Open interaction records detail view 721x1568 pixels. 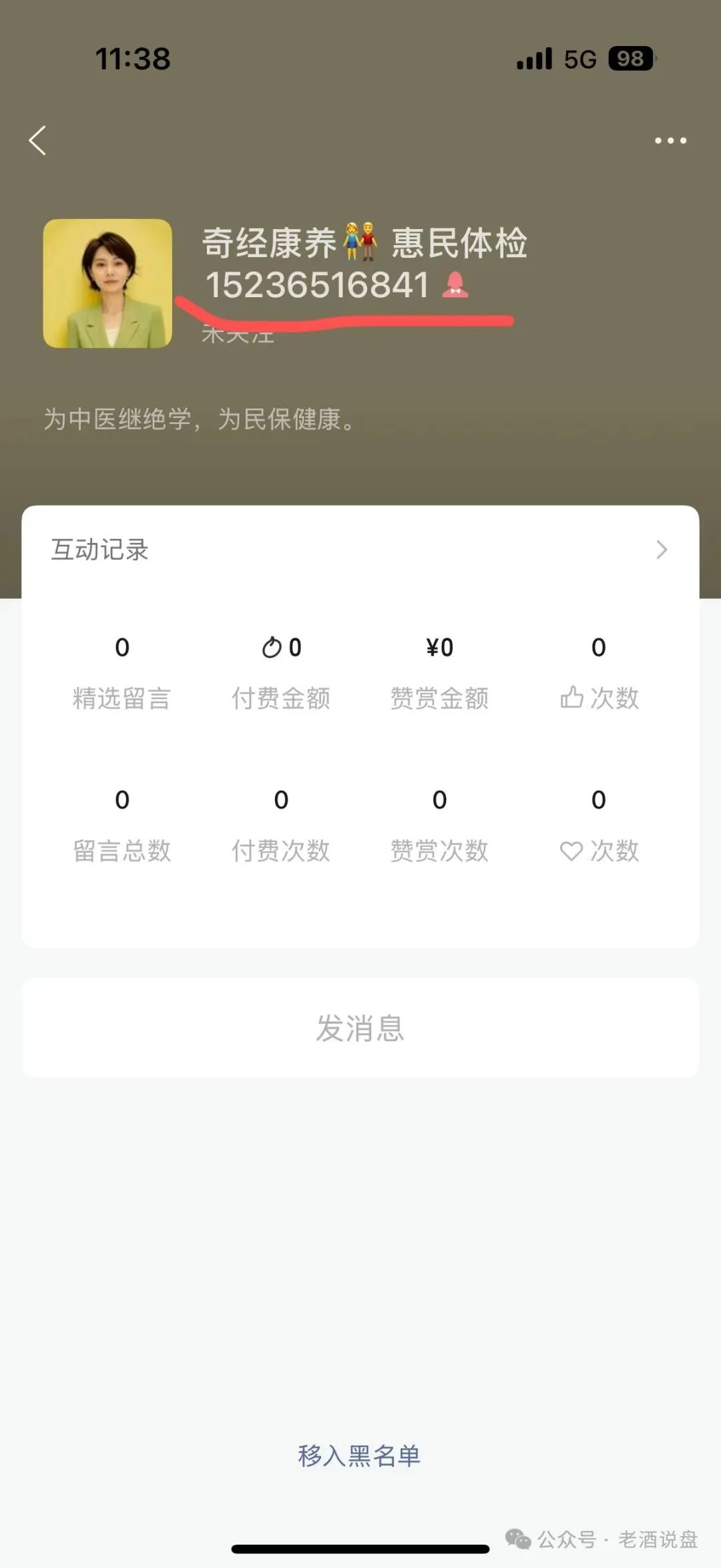(100, 550)
